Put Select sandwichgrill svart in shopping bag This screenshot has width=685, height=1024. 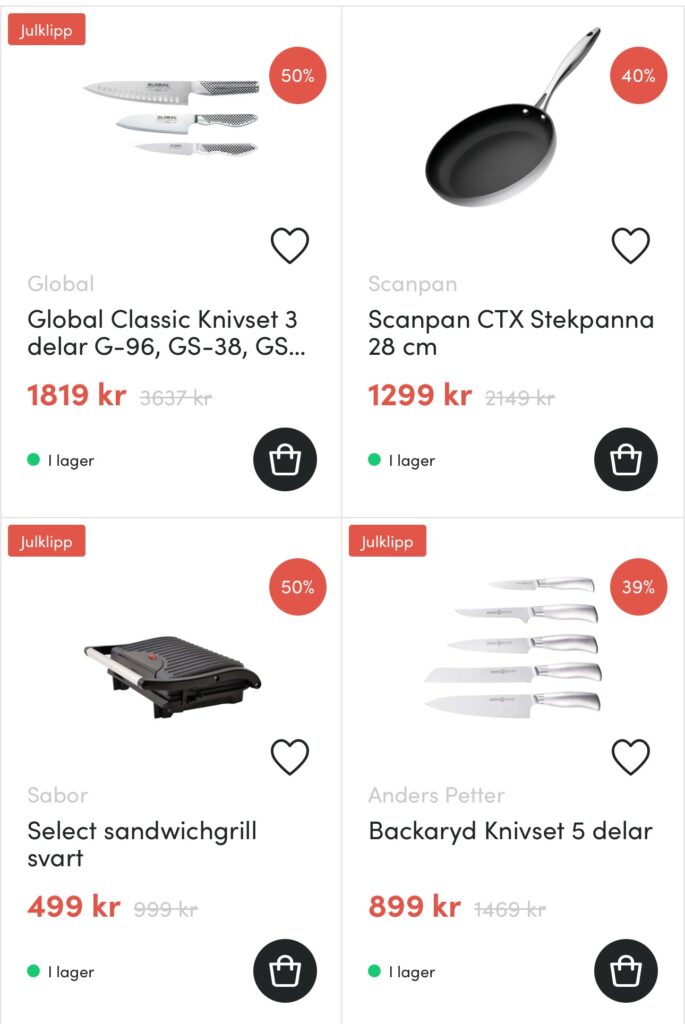[x=285, y=971]
